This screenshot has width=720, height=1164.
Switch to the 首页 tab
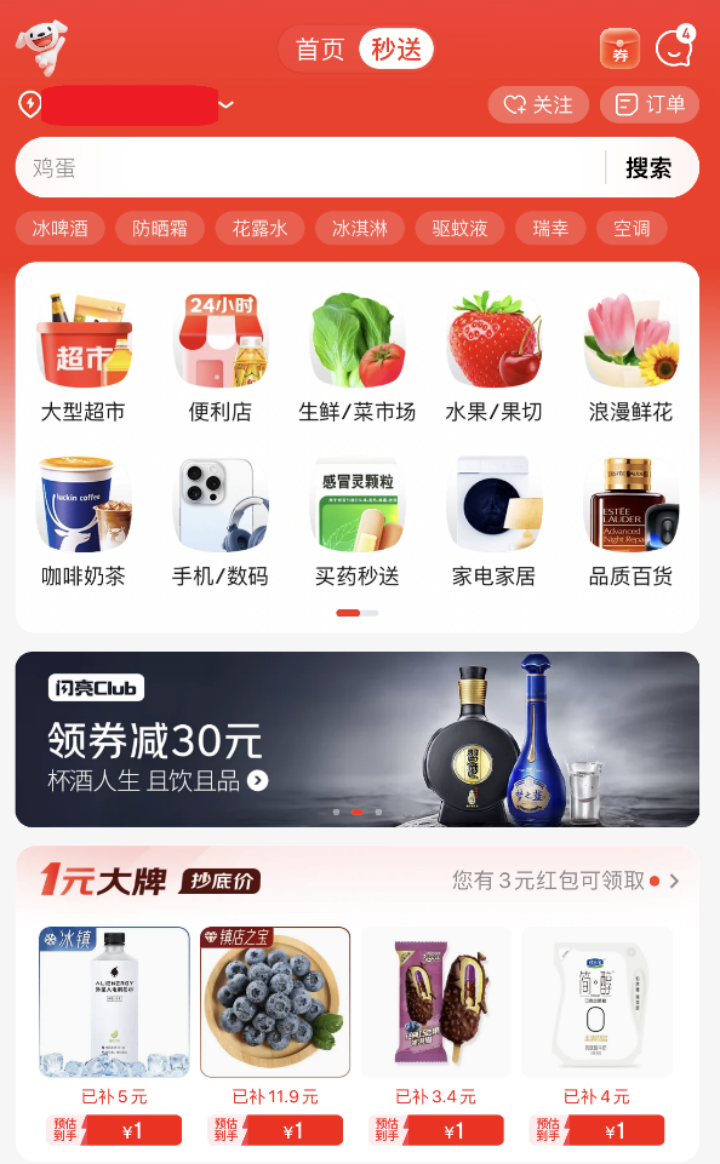click(320, 49)
